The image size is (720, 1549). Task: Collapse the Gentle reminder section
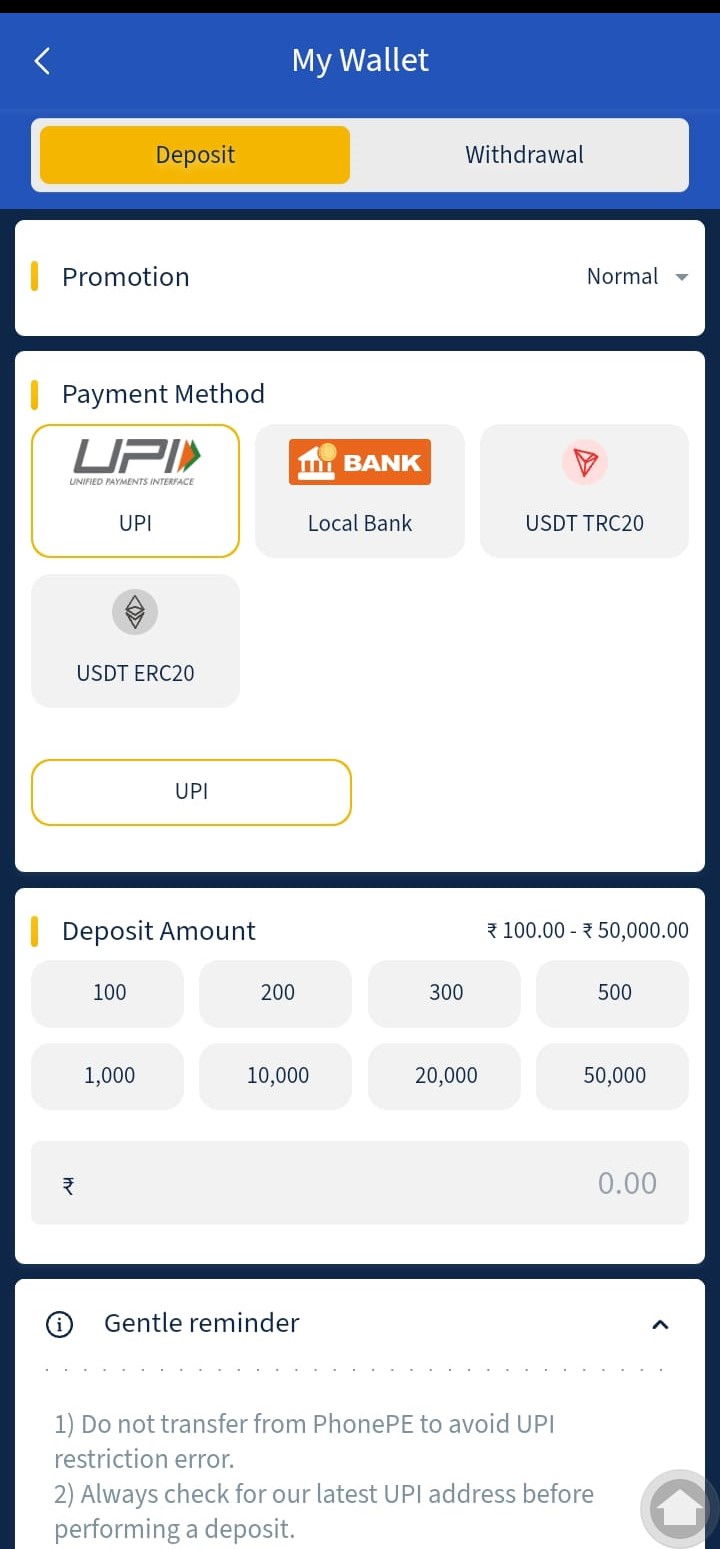pyautogui.click(x=659, y=1325)
